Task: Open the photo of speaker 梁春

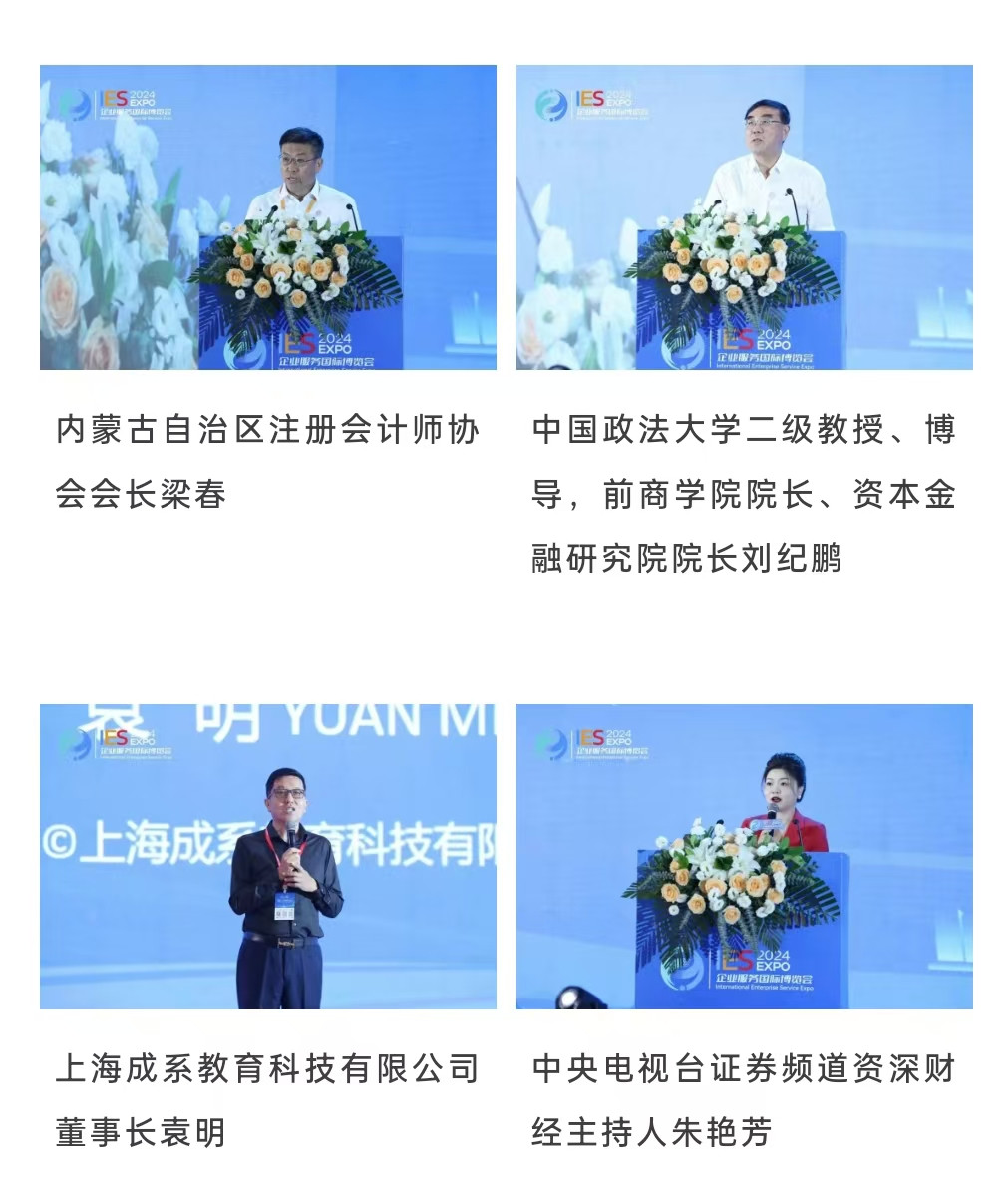Action: pos(267,217)
